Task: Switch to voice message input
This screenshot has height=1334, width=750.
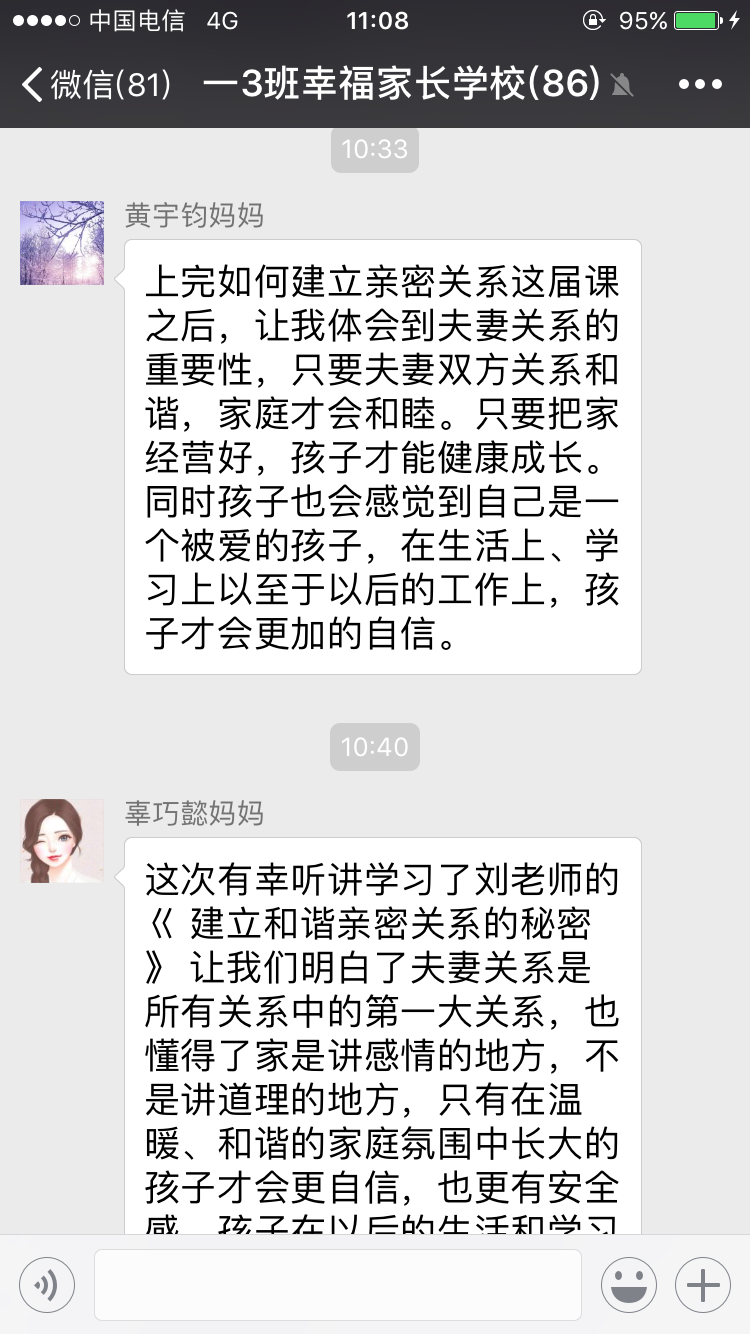Action: tap(47, 1285)
